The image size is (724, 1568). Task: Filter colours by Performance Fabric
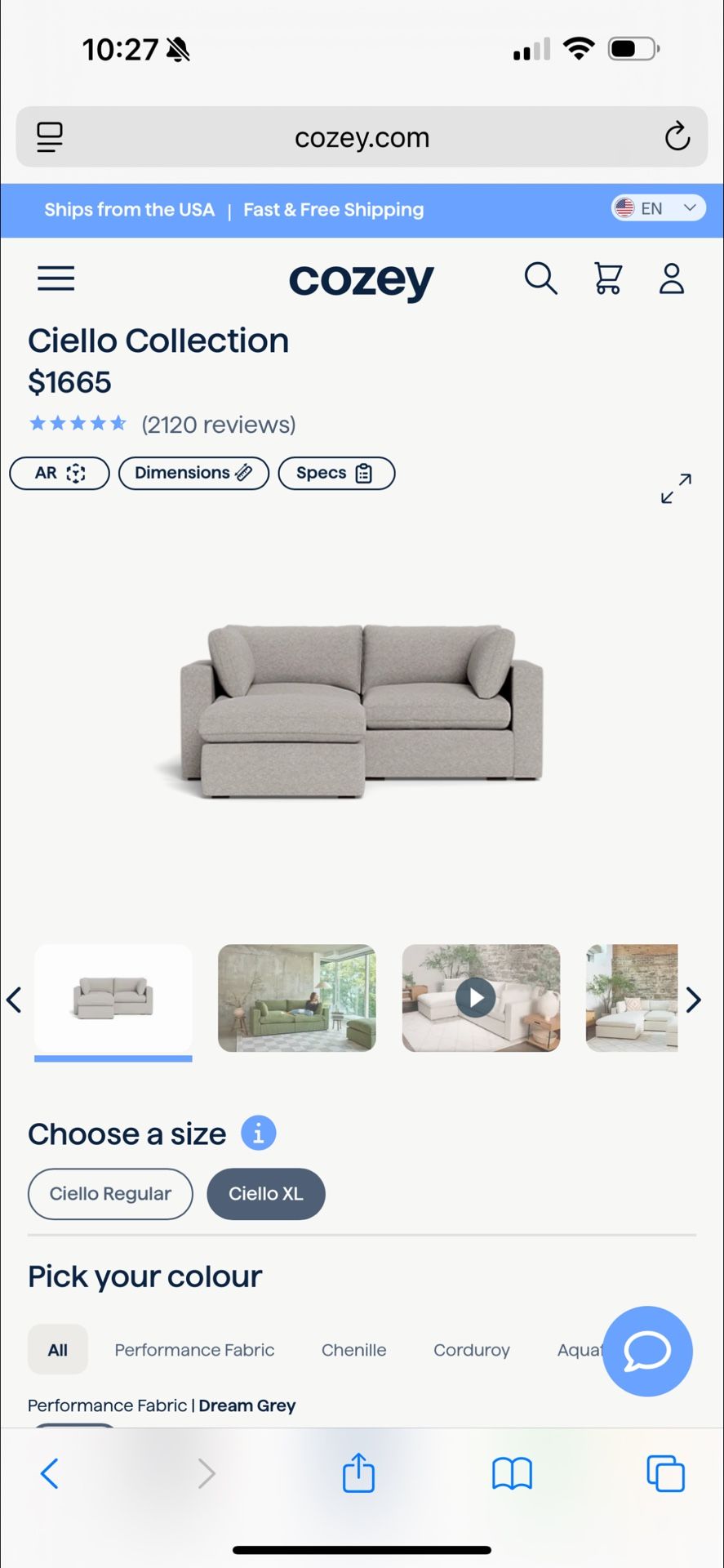[194, 1350]
